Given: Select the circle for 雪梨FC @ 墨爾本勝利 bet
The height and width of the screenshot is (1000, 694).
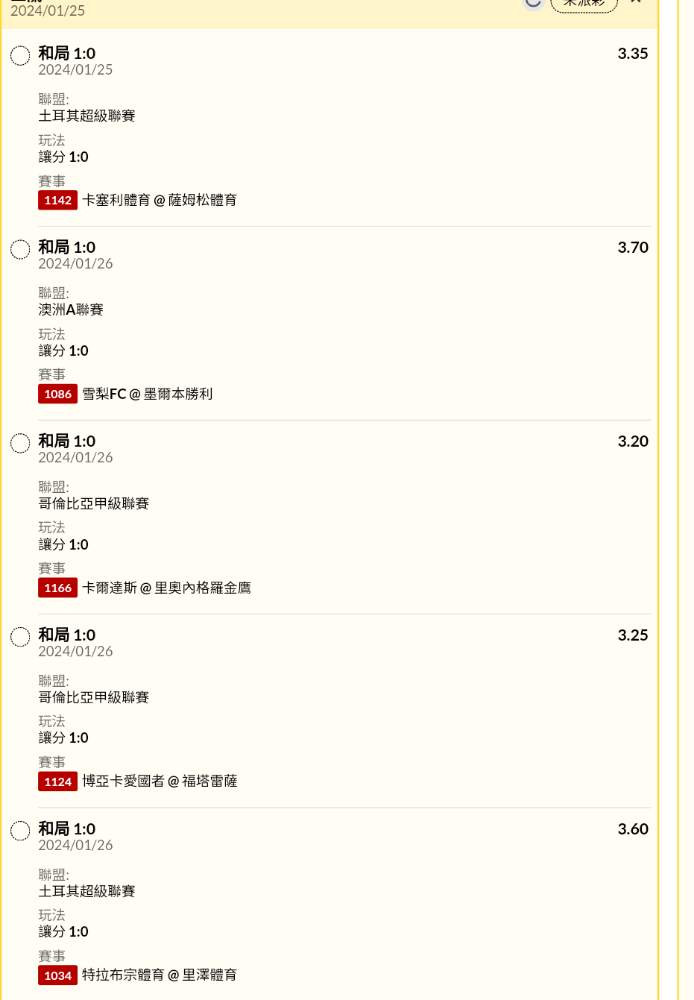Looking at the screenshot, I should click(20, 249).
